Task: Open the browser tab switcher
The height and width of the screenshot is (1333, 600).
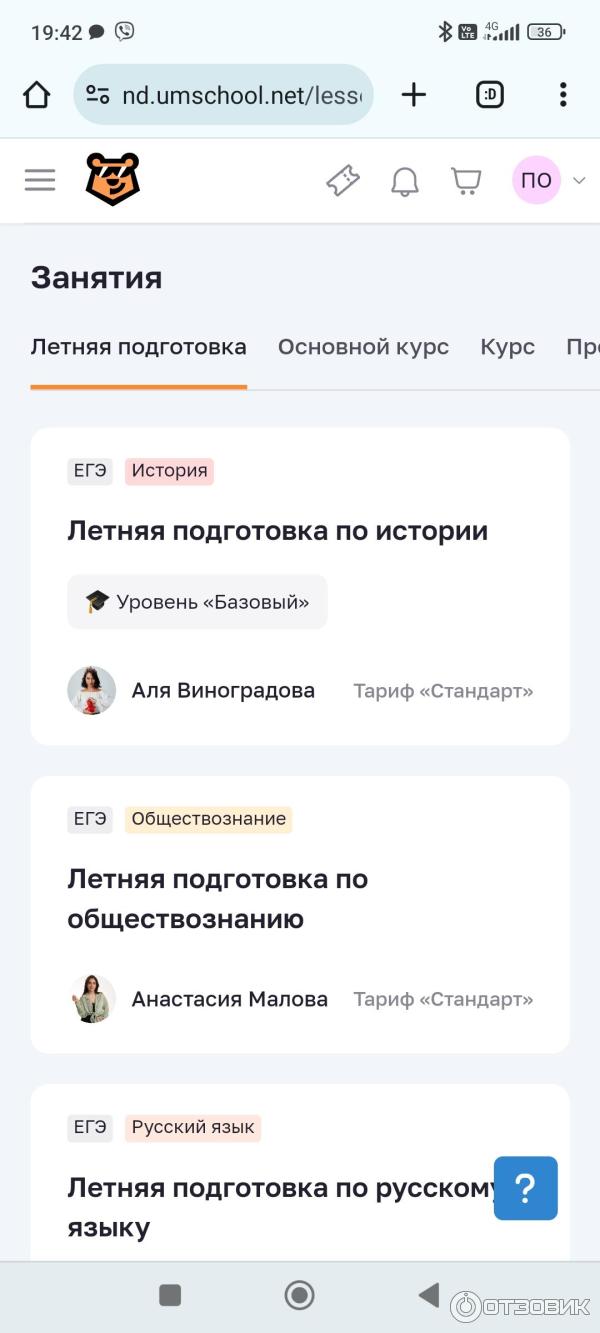Action: (x=489, y=95)
